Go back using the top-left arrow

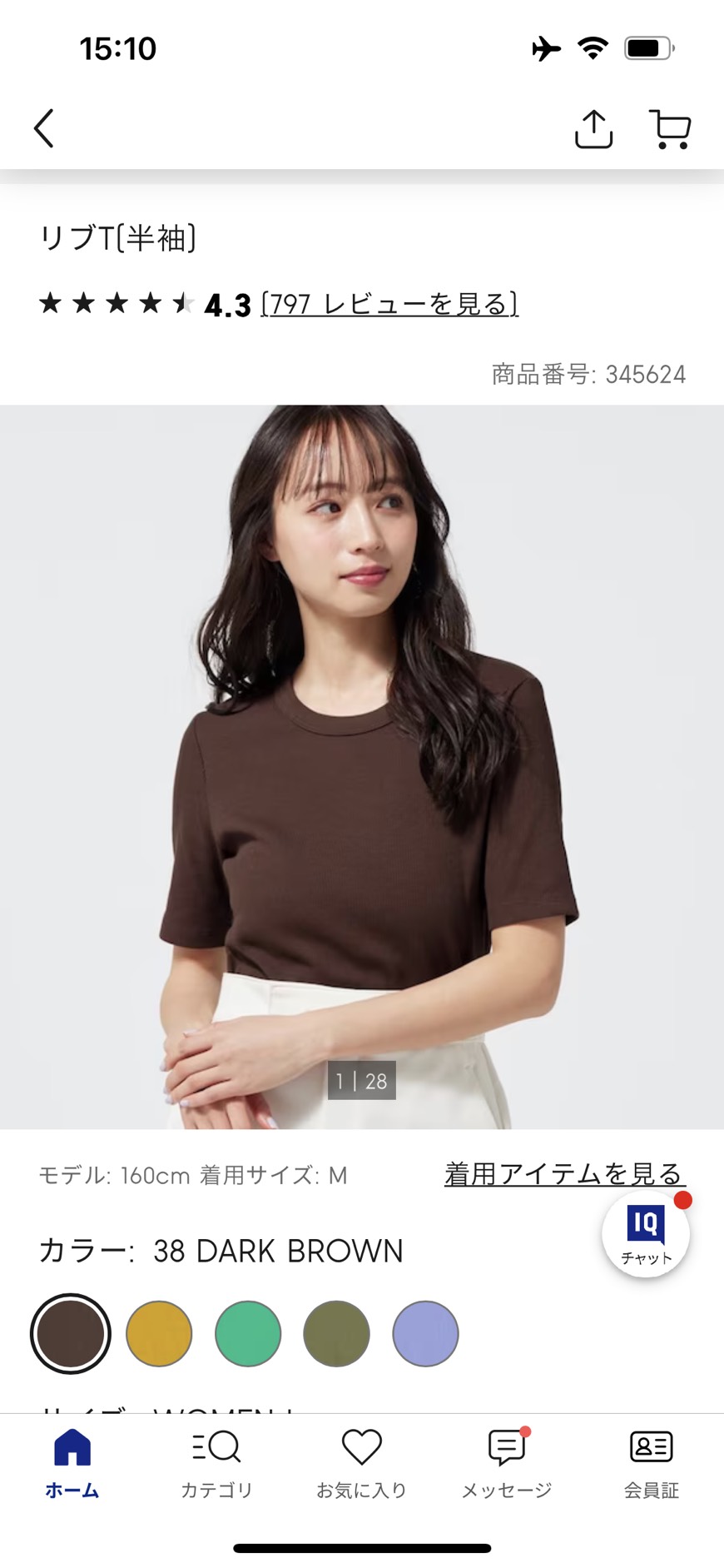(44, 128)
